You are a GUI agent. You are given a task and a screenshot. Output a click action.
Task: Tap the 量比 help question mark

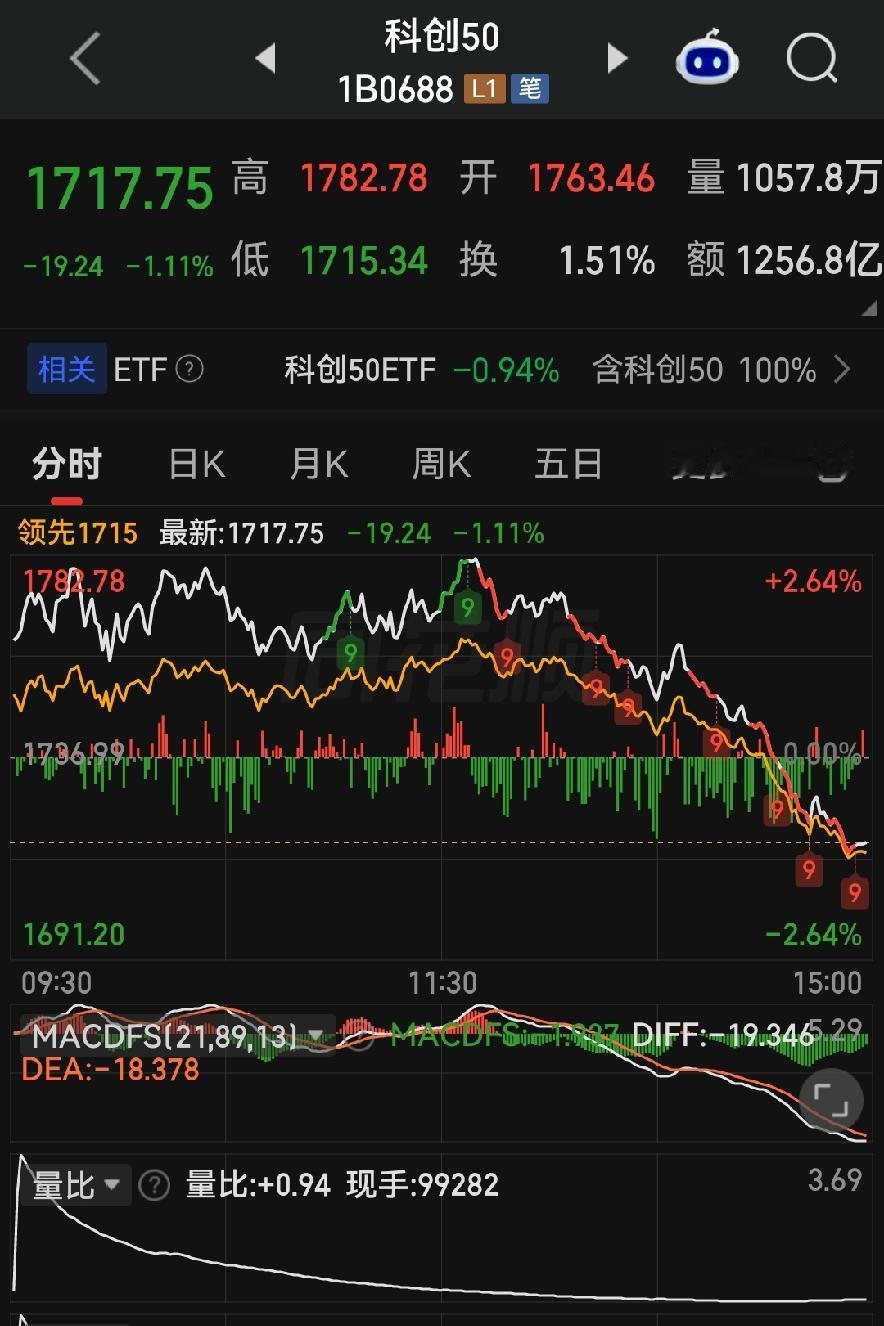153,1186
